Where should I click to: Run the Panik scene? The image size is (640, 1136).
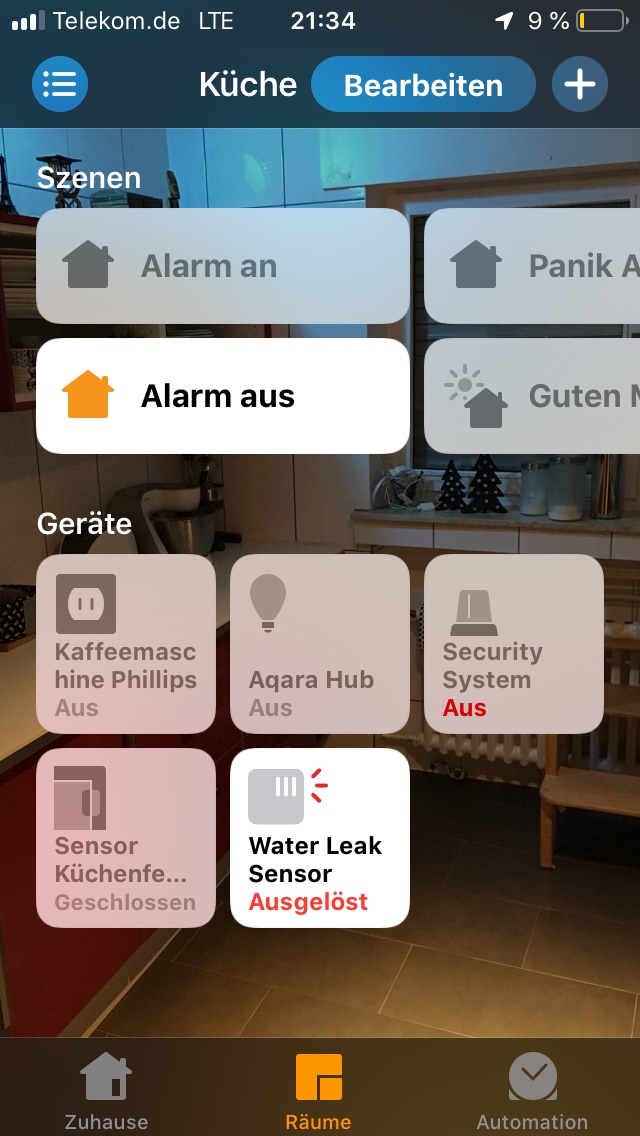(534, 266)
